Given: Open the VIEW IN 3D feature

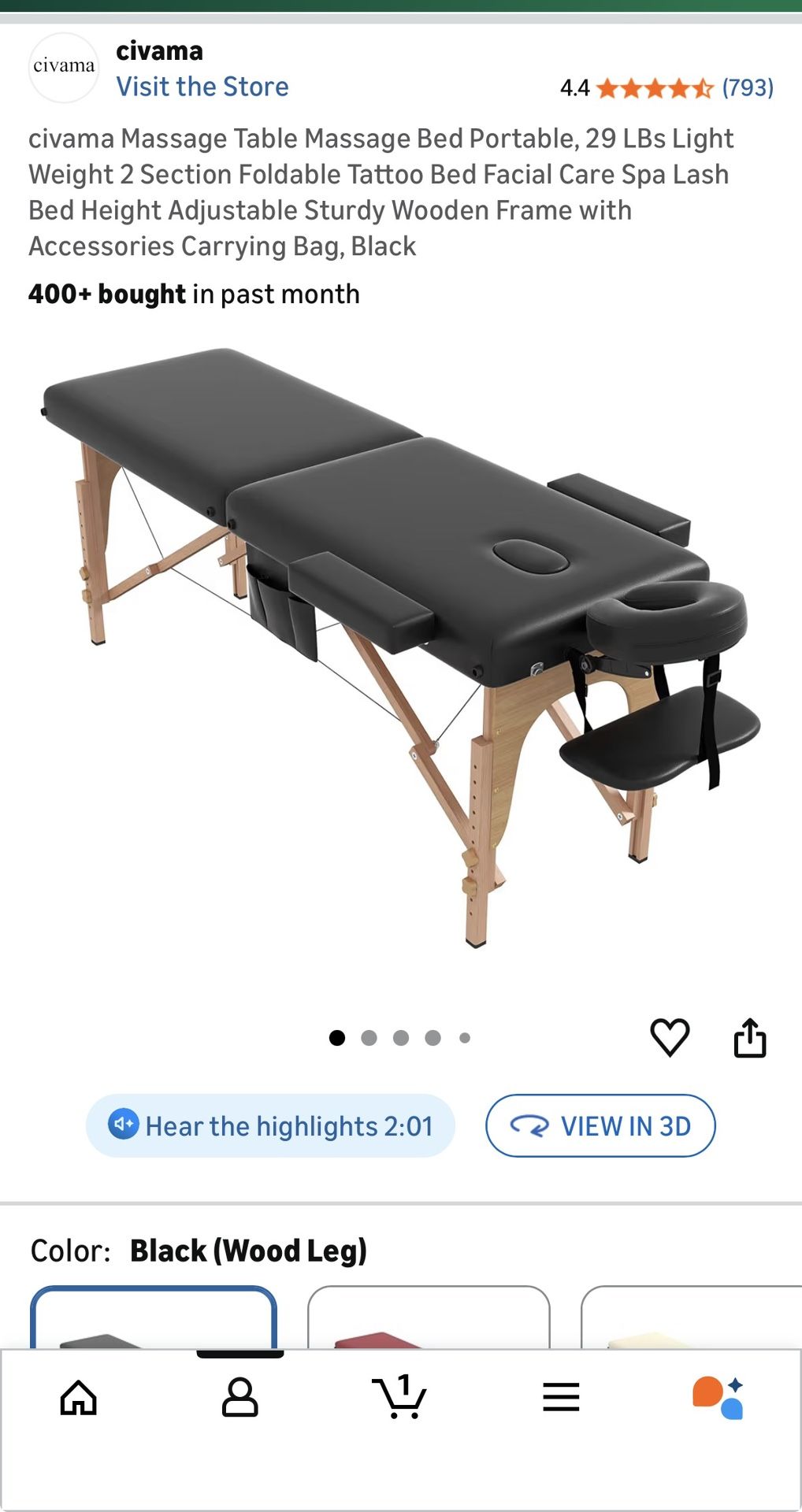Looking at the screenshot, I should click(x=600, y=1126).
